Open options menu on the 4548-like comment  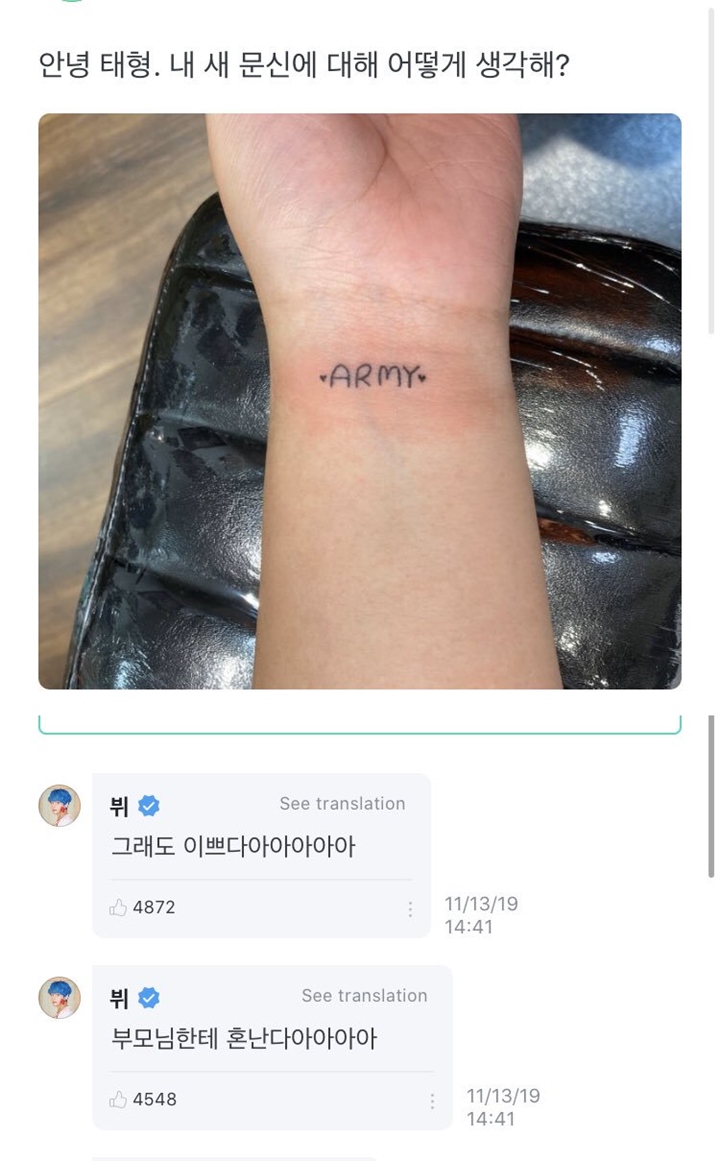[433, 1102]
